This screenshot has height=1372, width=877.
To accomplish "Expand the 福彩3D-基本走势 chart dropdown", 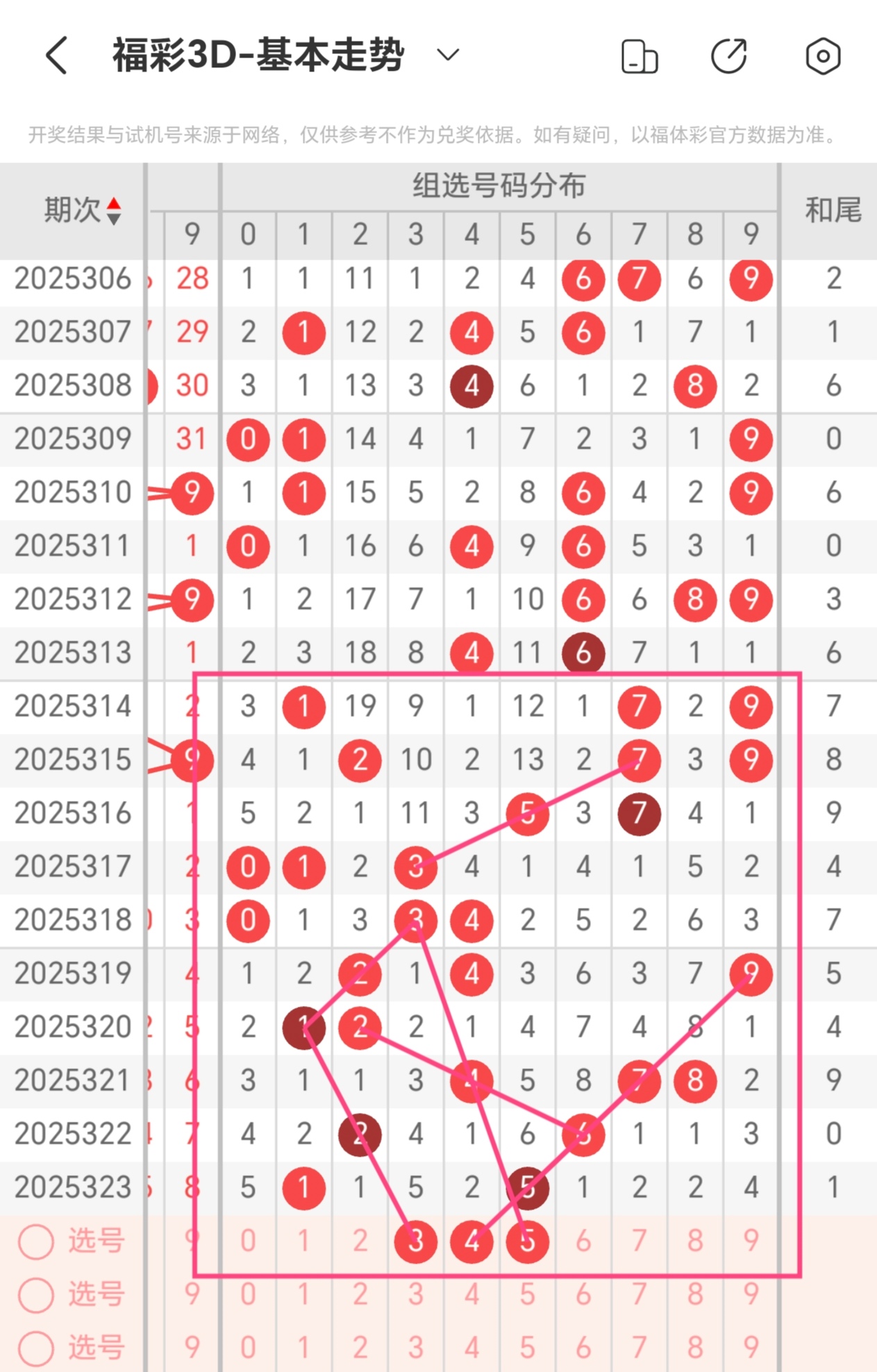I will (449, 55).
